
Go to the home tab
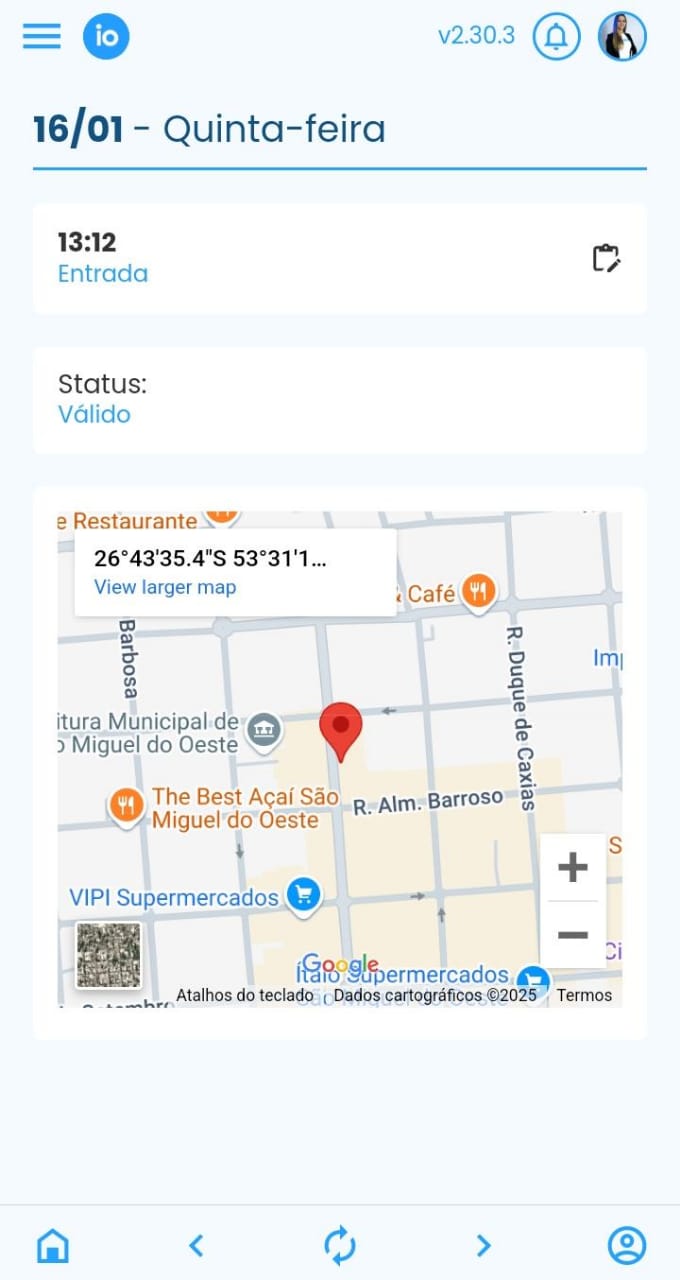(x=52, y=1245)
